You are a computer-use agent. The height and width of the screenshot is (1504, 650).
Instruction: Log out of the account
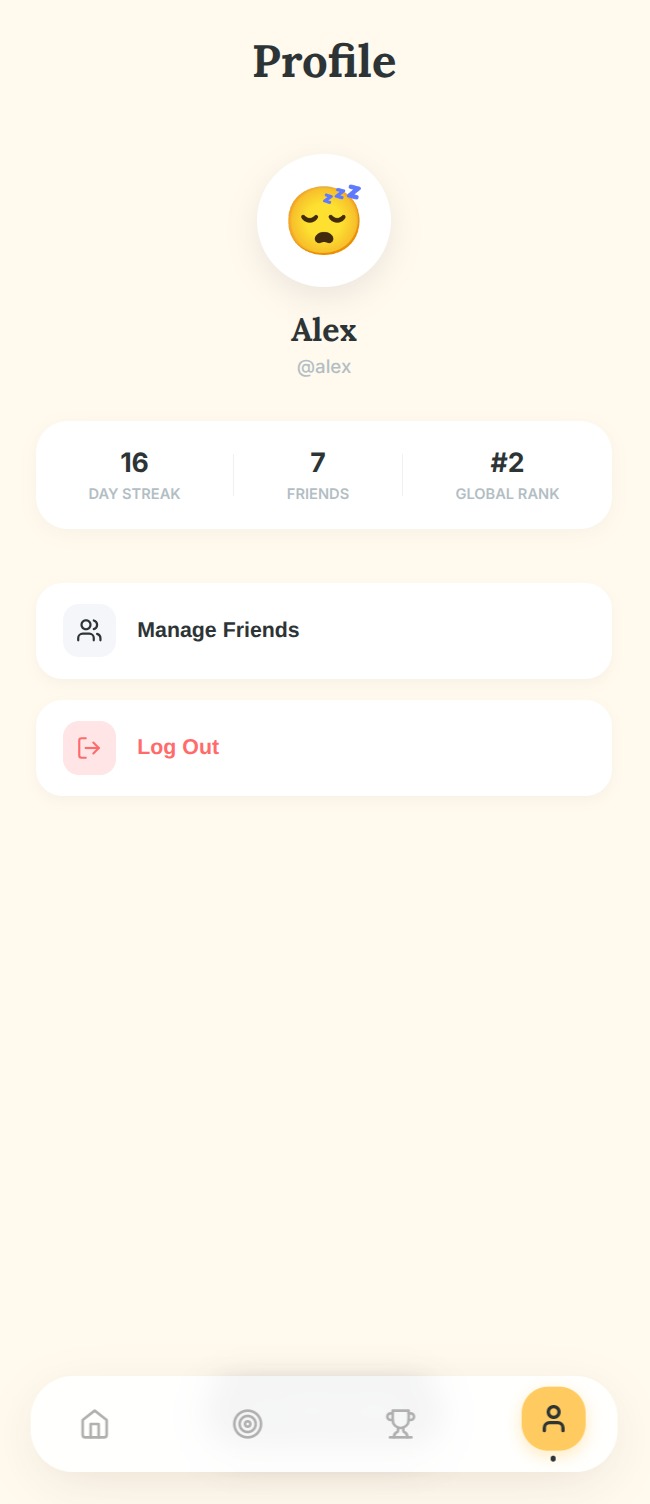tap(323, 748)
